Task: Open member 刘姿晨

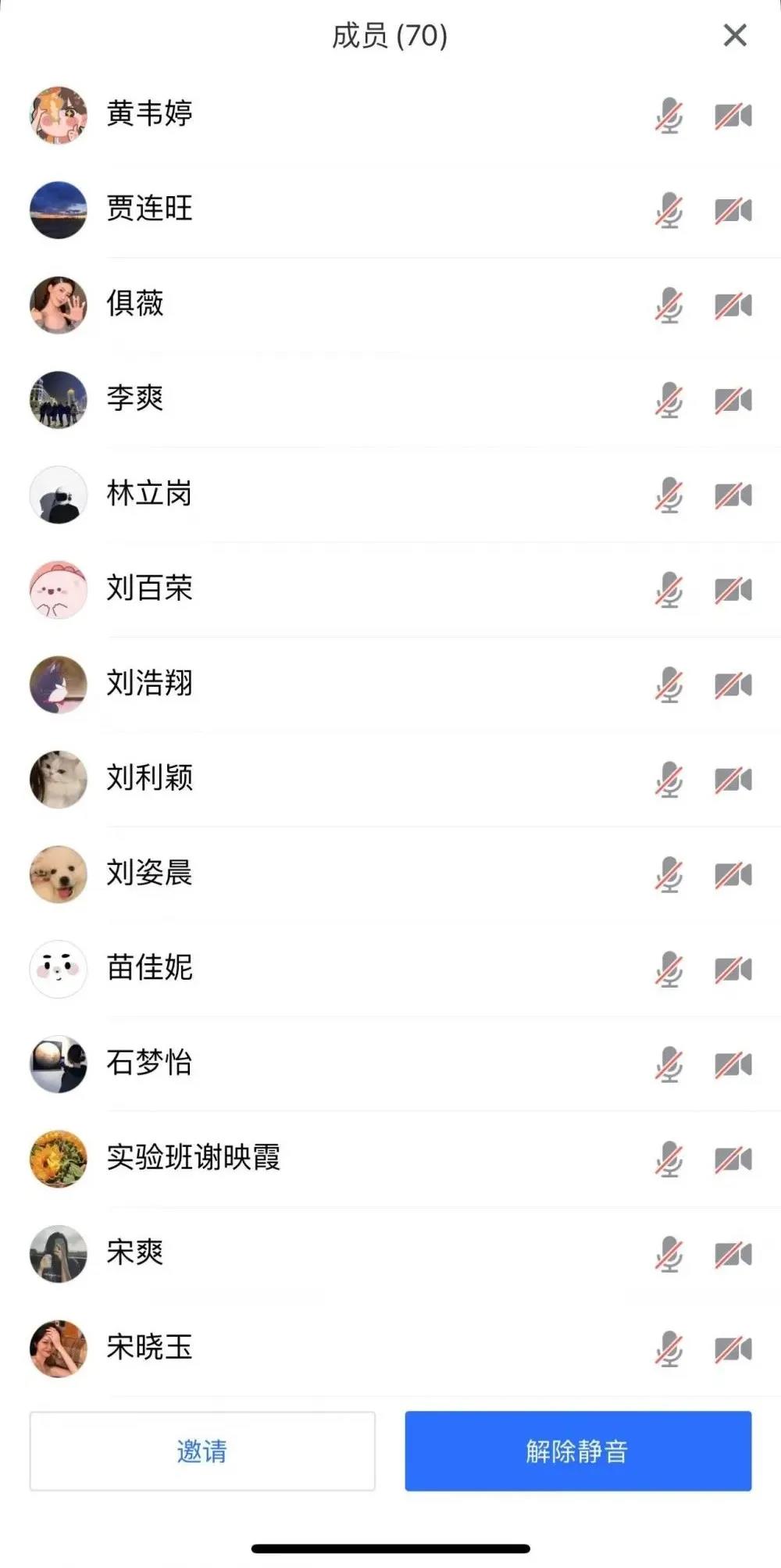Action: pyautogui.click(x=150, y=873)
